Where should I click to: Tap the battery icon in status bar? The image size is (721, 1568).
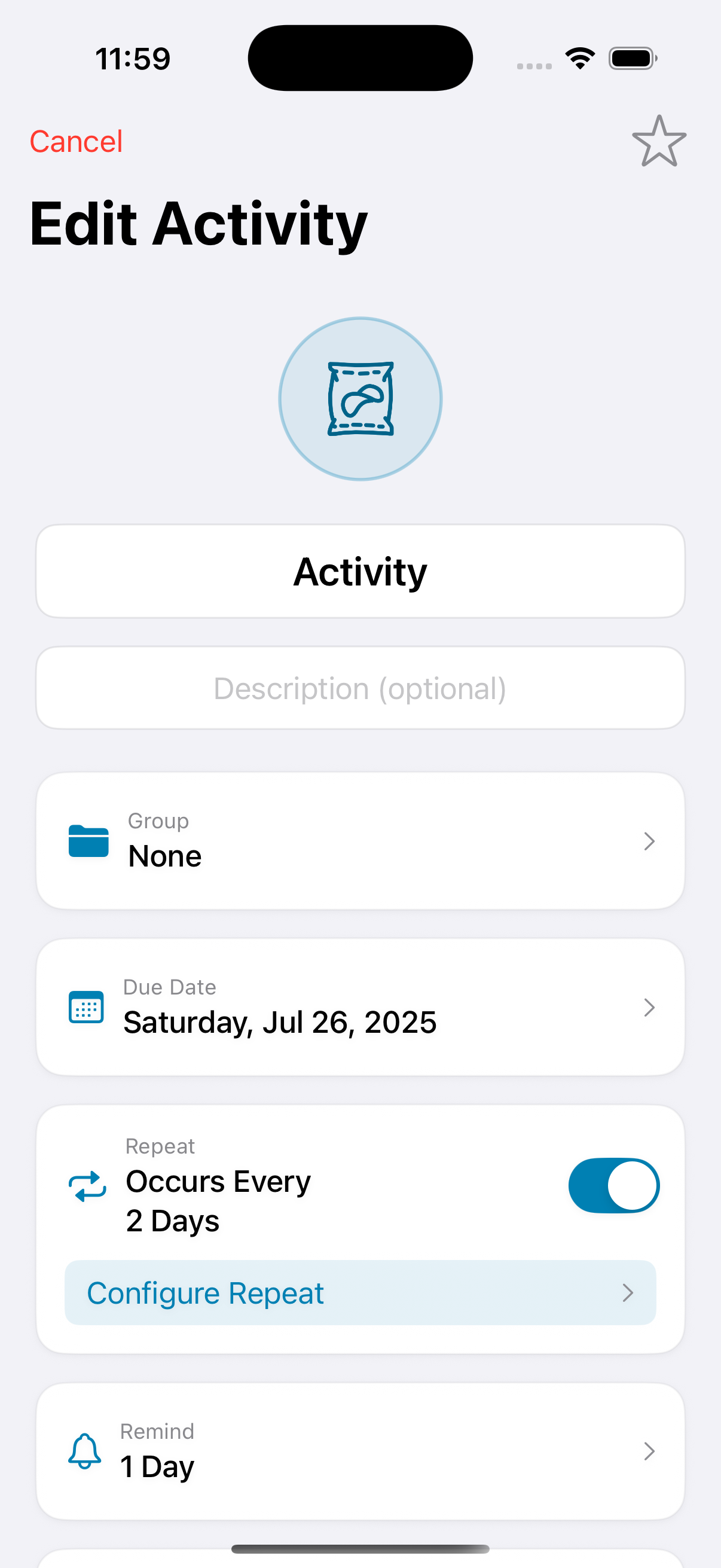click(x=632, y=57)
